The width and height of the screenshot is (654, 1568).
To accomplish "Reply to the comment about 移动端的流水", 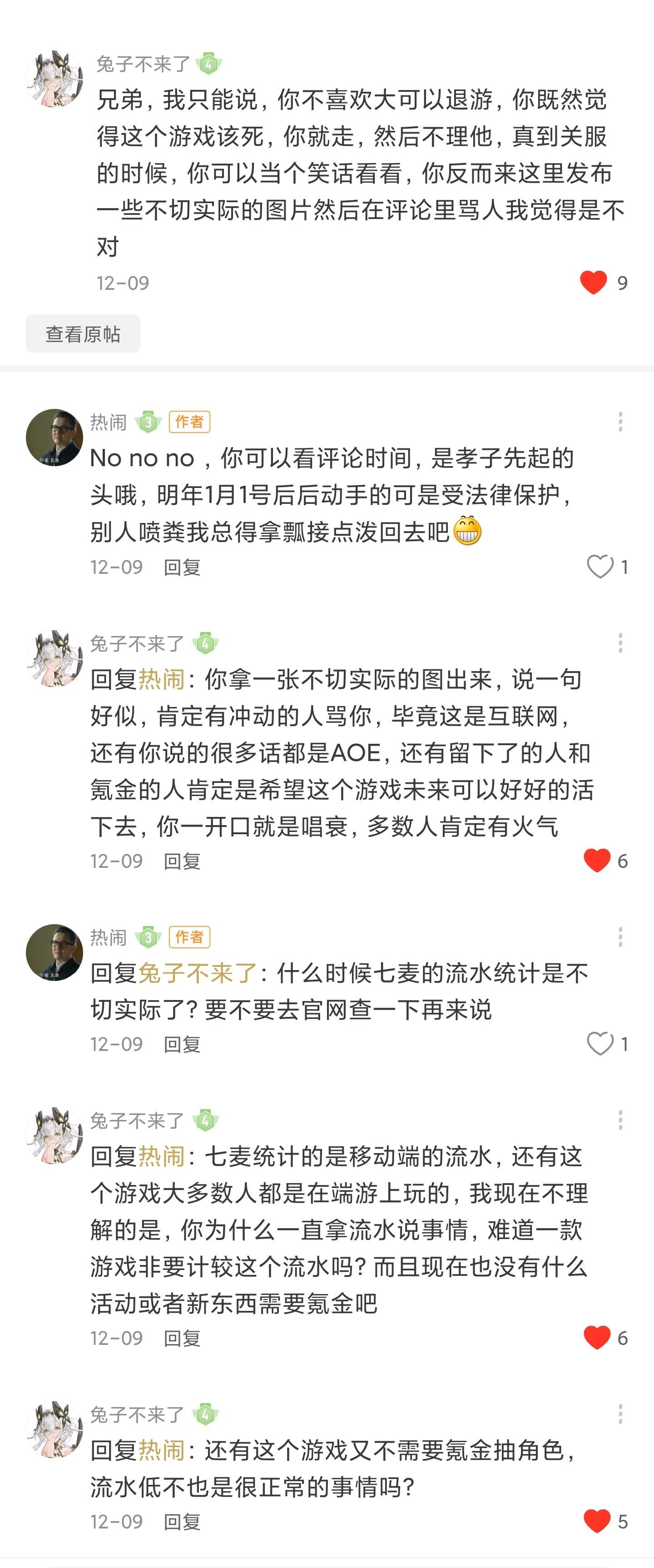I will (182, 1339).
